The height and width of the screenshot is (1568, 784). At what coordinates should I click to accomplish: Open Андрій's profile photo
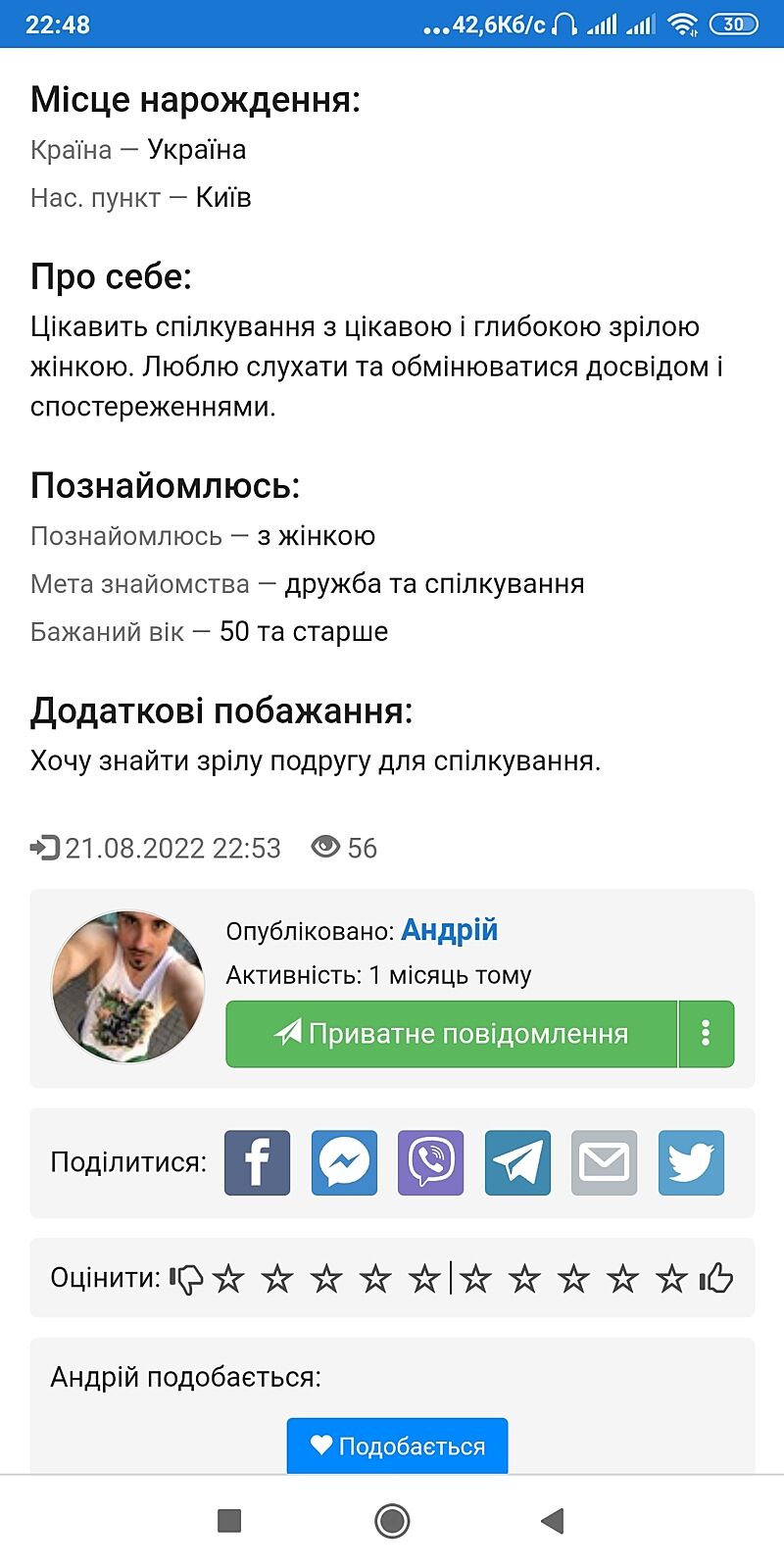[x=127, y=987]
